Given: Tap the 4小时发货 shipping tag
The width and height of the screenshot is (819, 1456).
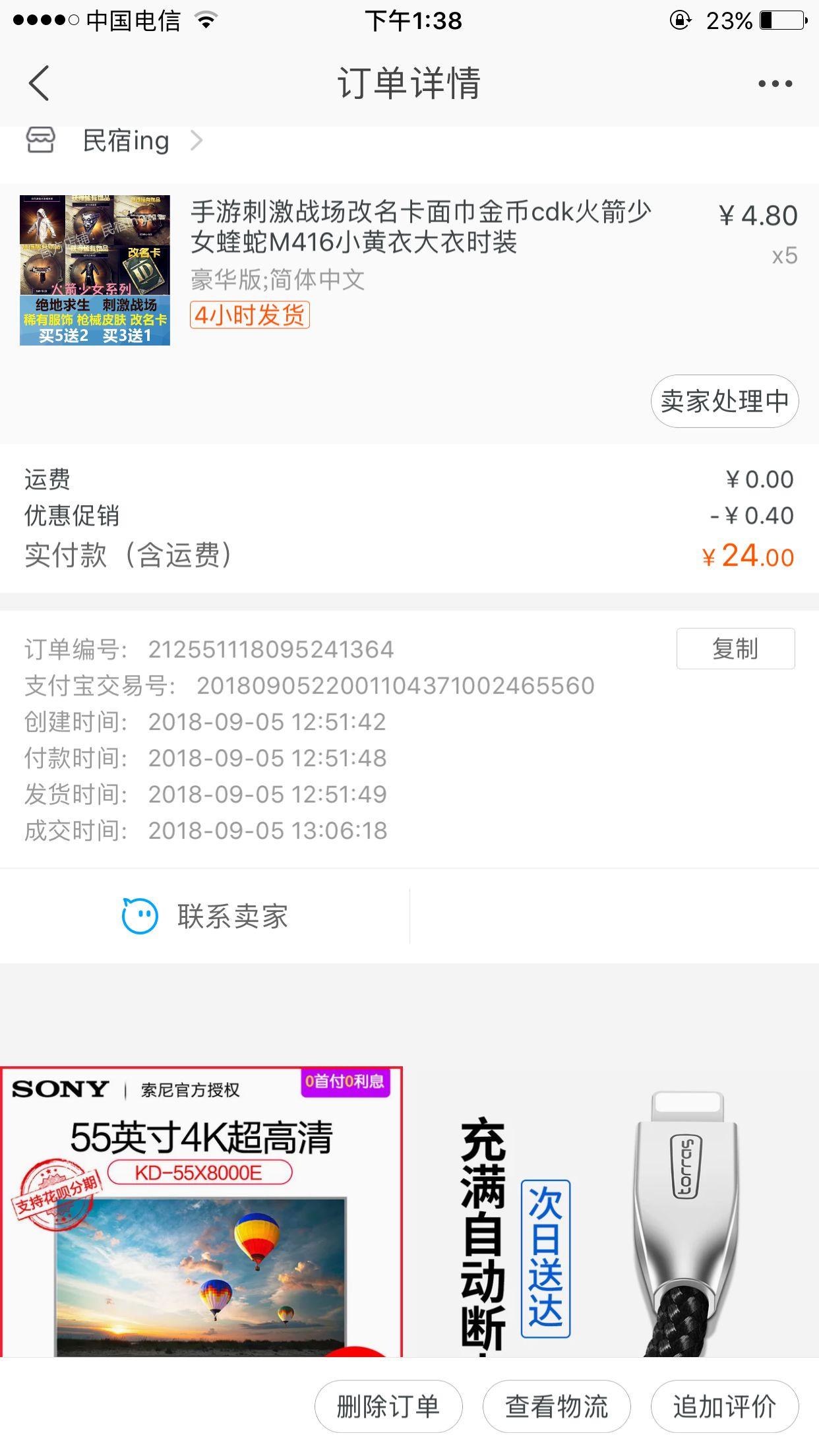Looking at the screenshot, I should coord(249,316).
